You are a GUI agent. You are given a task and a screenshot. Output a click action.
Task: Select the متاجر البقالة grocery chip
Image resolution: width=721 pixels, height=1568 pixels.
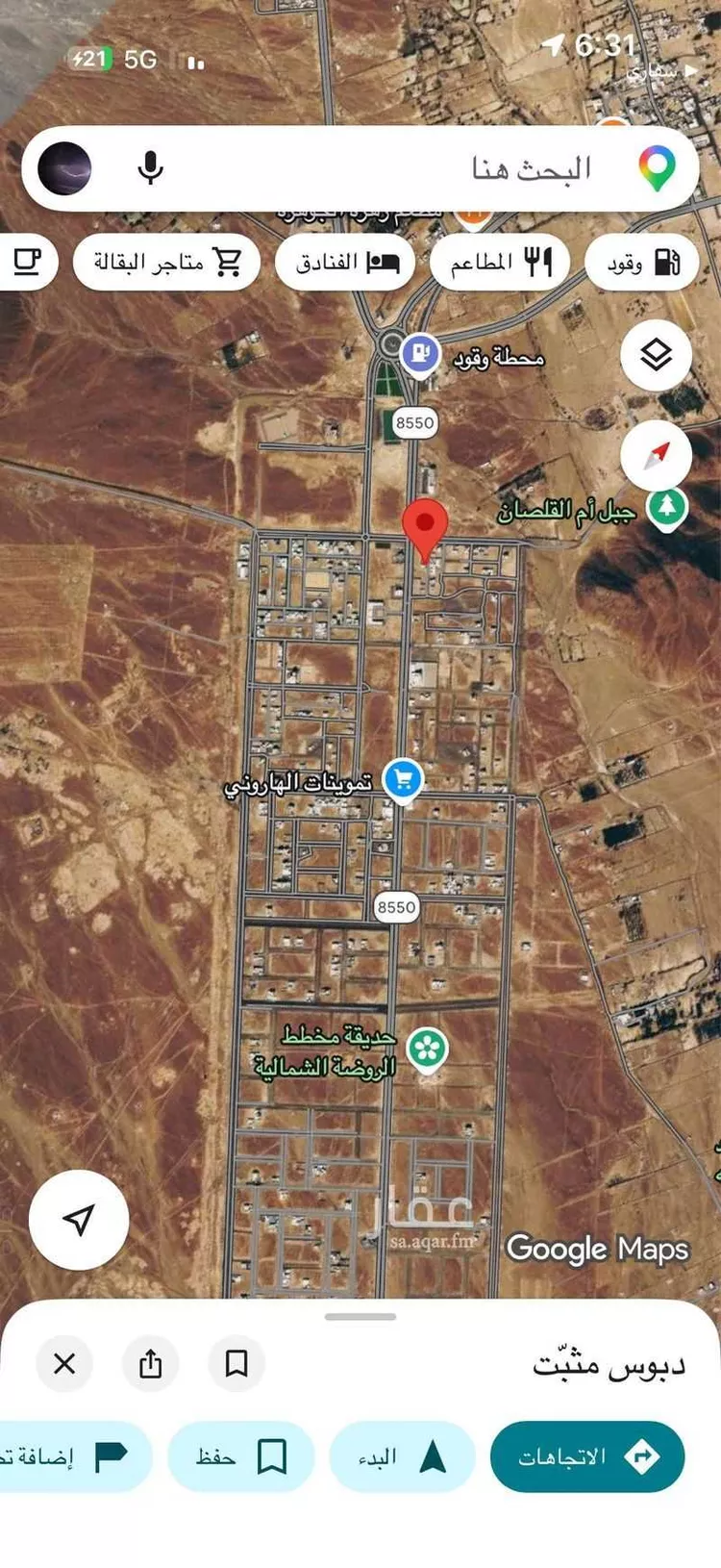click(166, 262)
